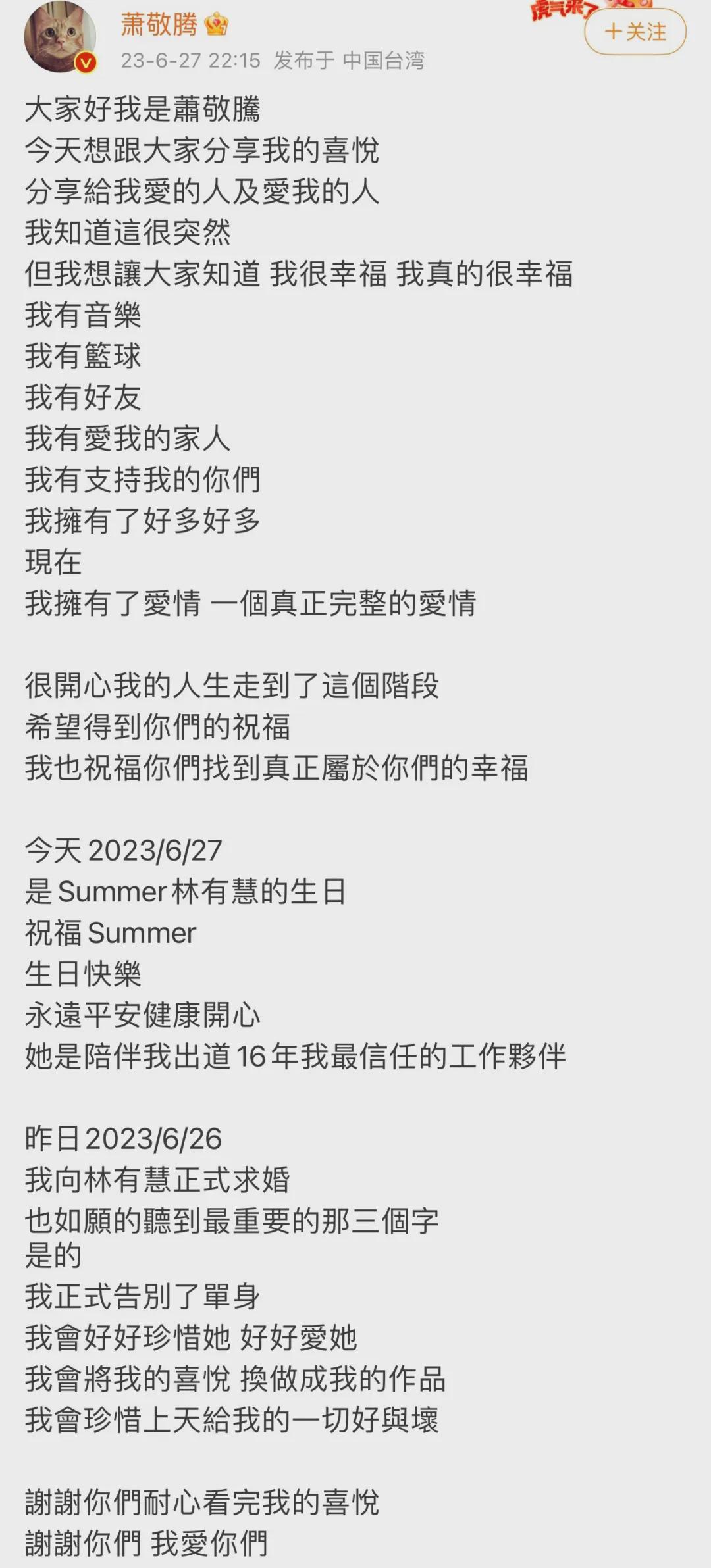Open the 萧敬腾 username link

tap(159, 25)
